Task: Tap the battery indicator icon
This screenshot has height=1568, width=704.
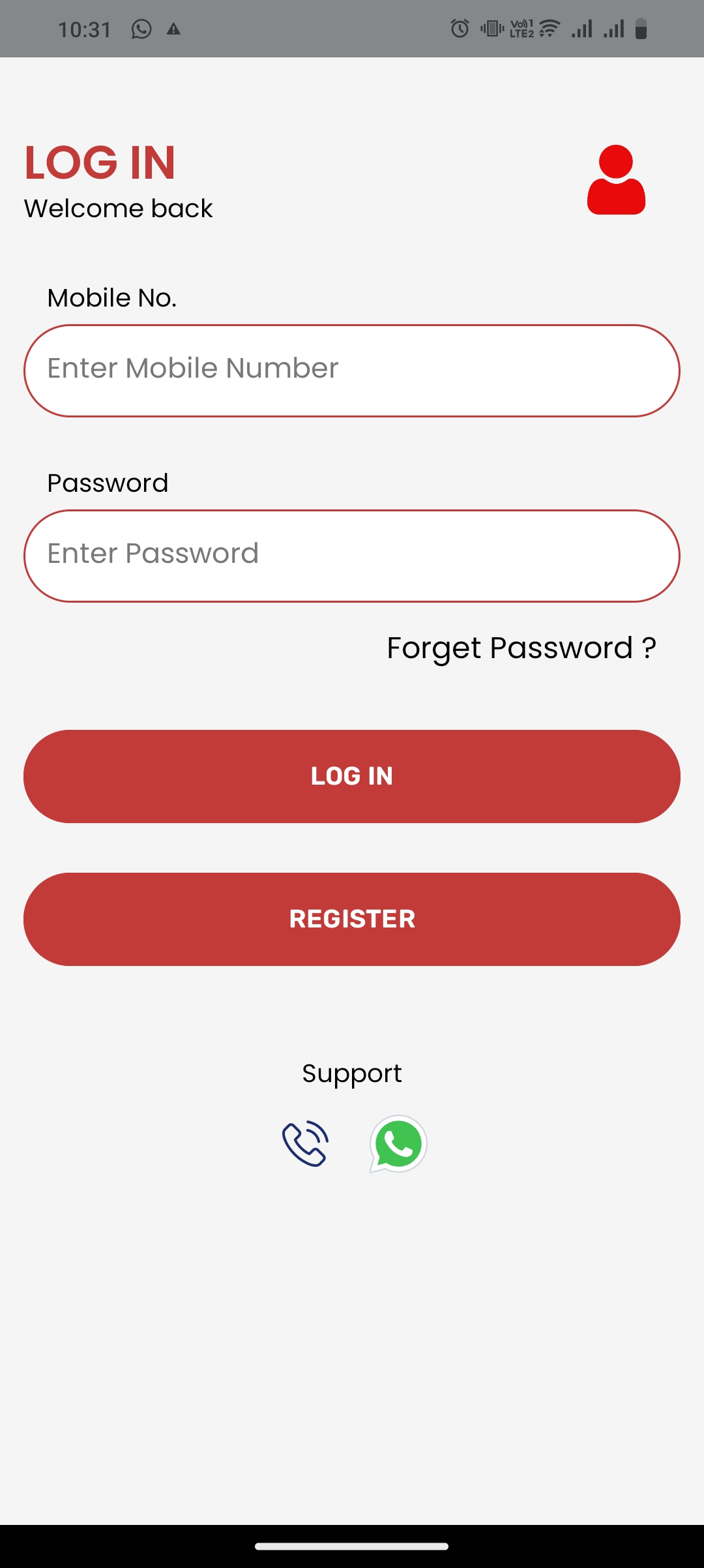Action: tap(641, 27)
